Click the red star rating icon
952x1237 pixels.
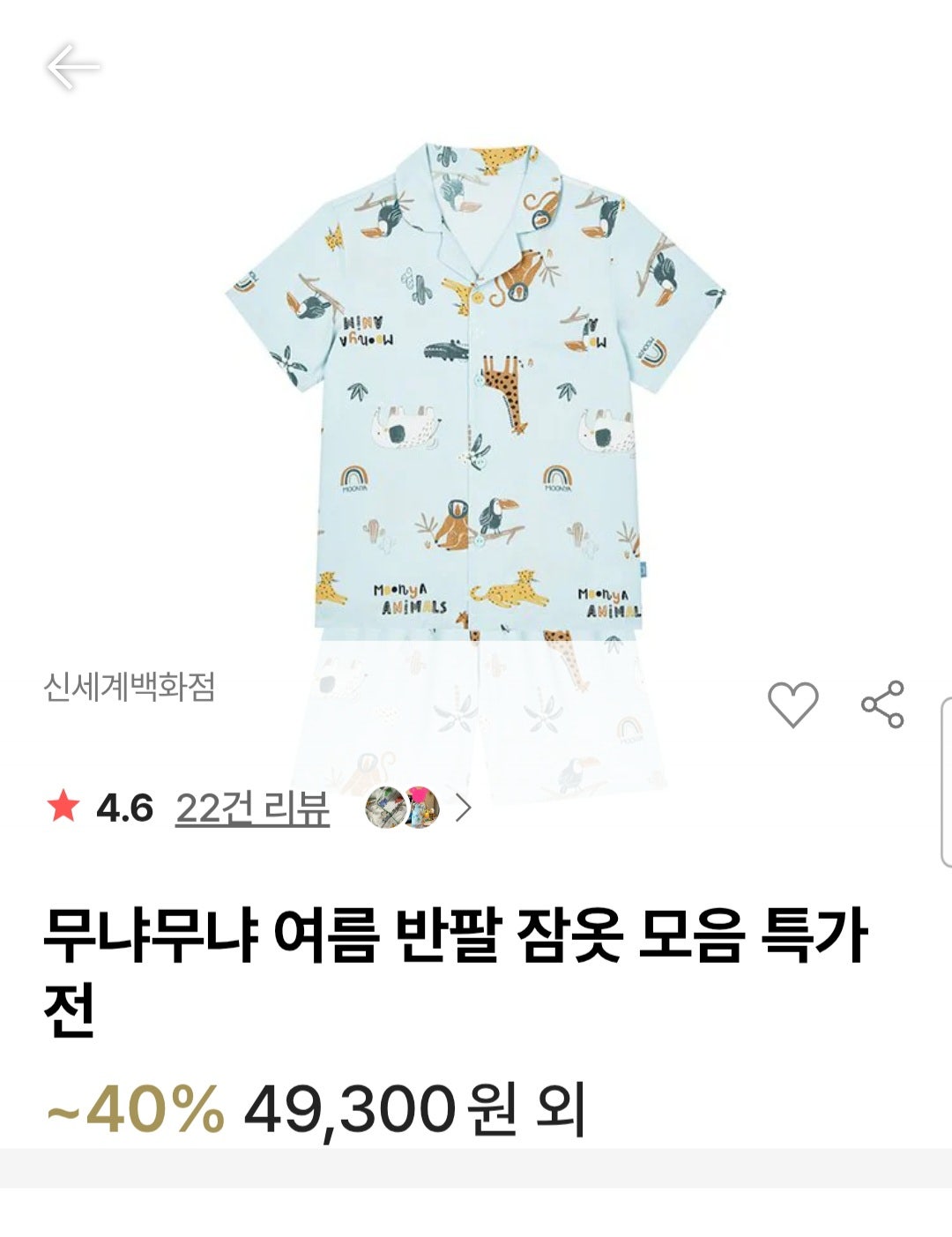pos(64,804)
